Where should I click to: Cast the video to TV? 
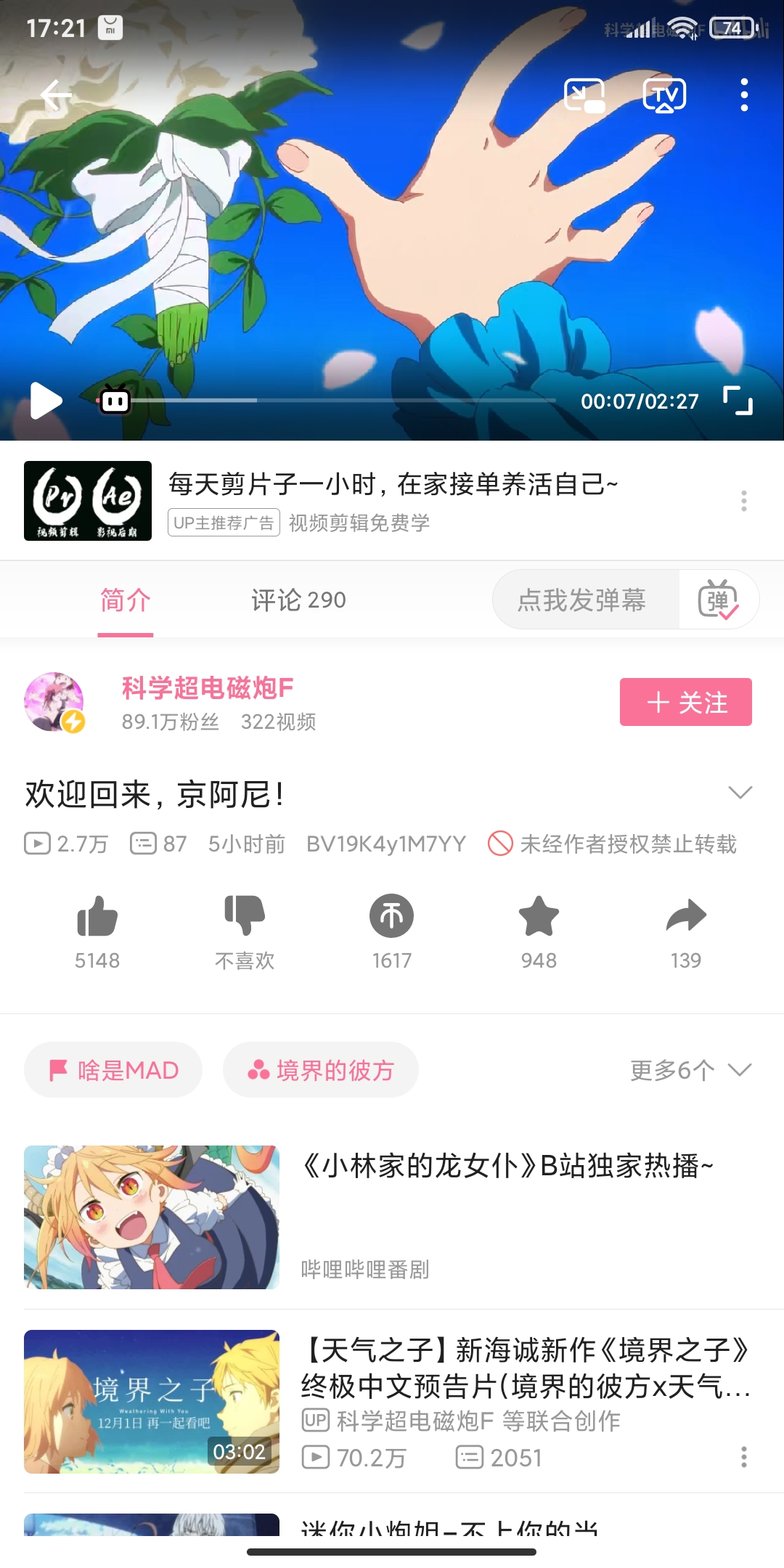664,95
